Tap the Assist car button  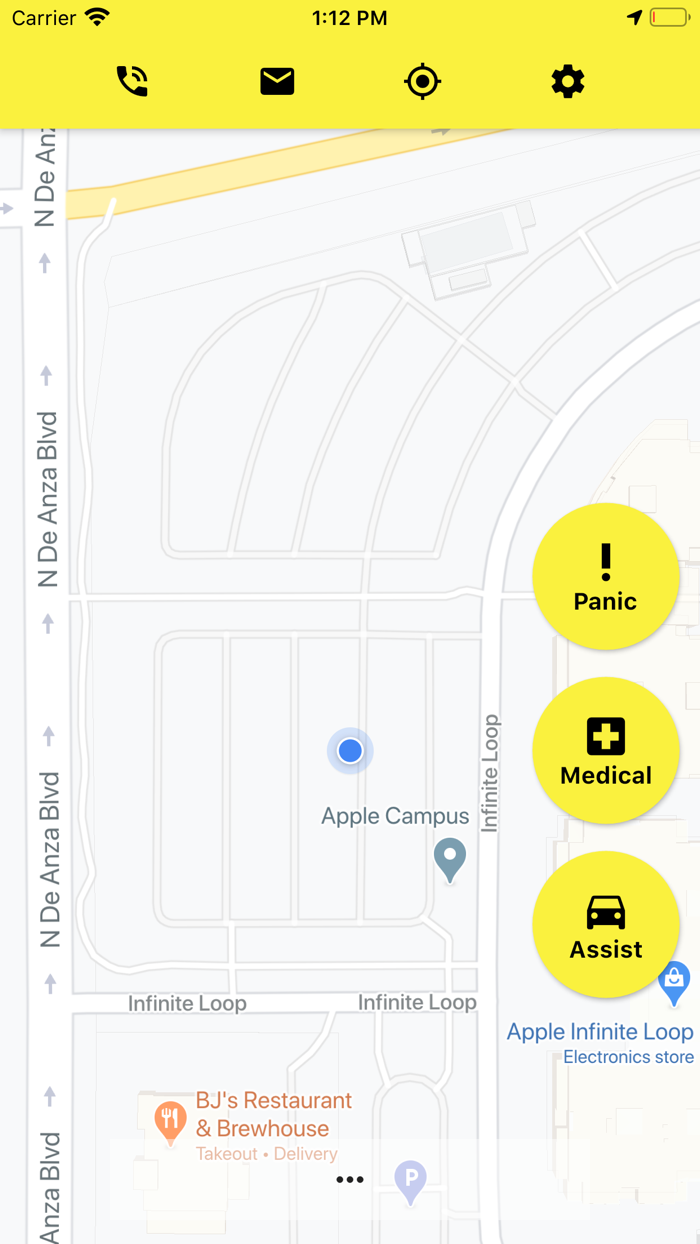coord(606,925)
